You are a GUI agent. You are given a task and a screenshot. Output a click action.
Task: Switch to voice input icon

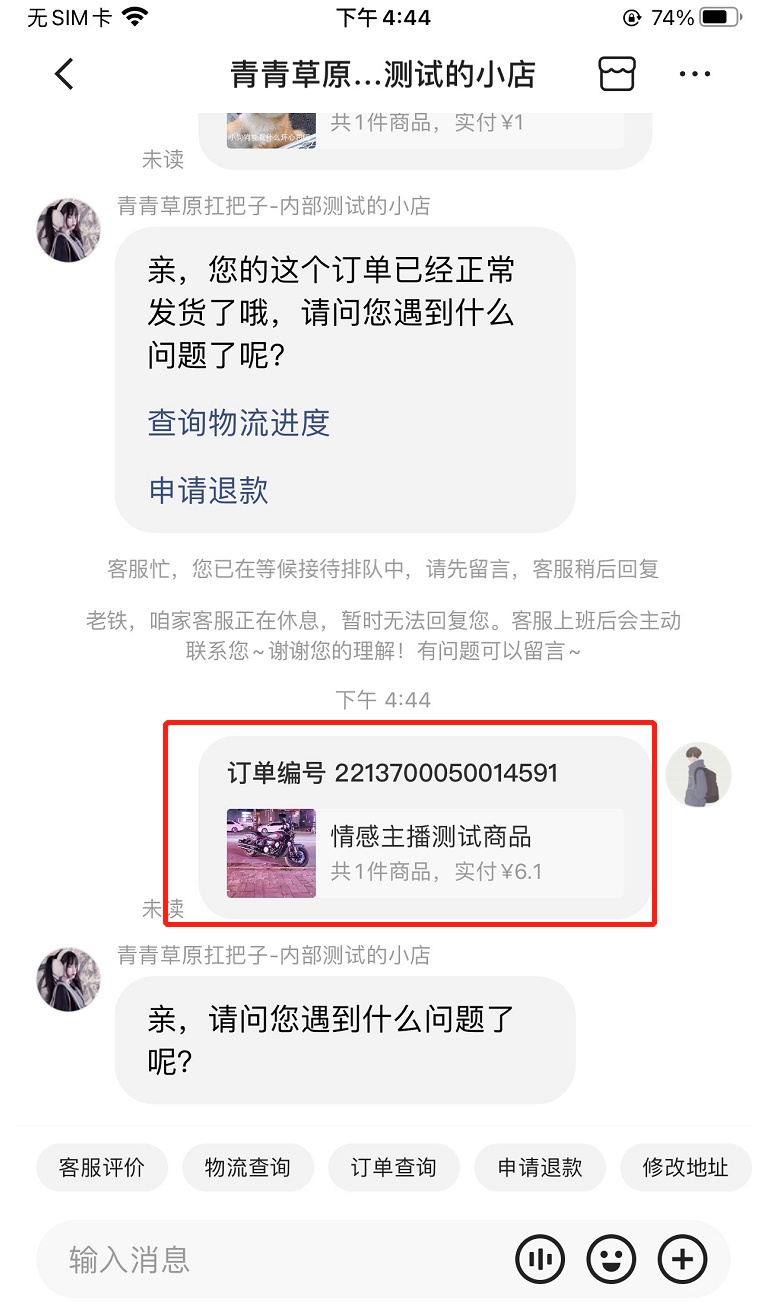click(540, 1259)
